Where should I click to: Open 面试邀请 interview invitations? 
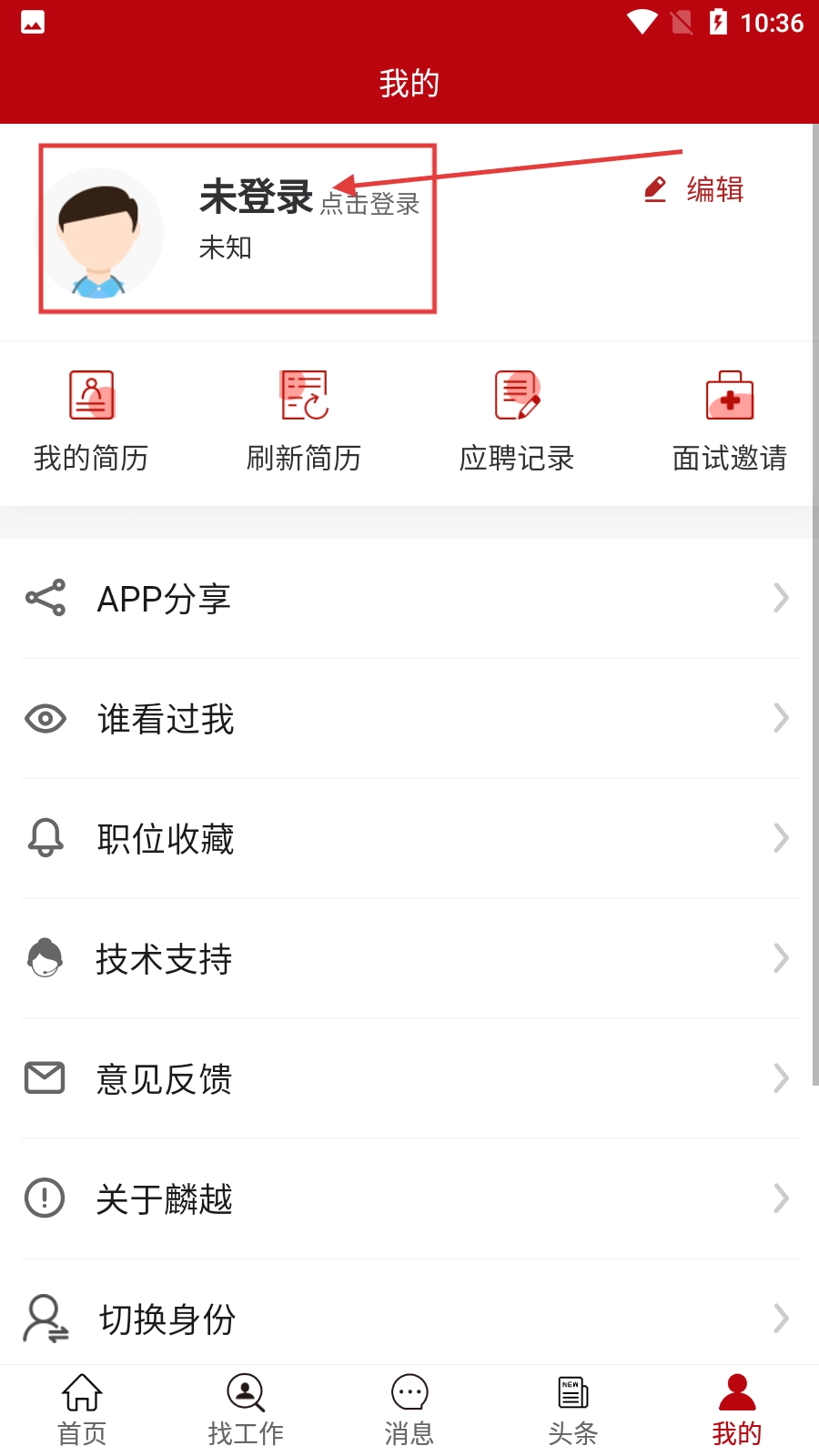tap(729, 420)
